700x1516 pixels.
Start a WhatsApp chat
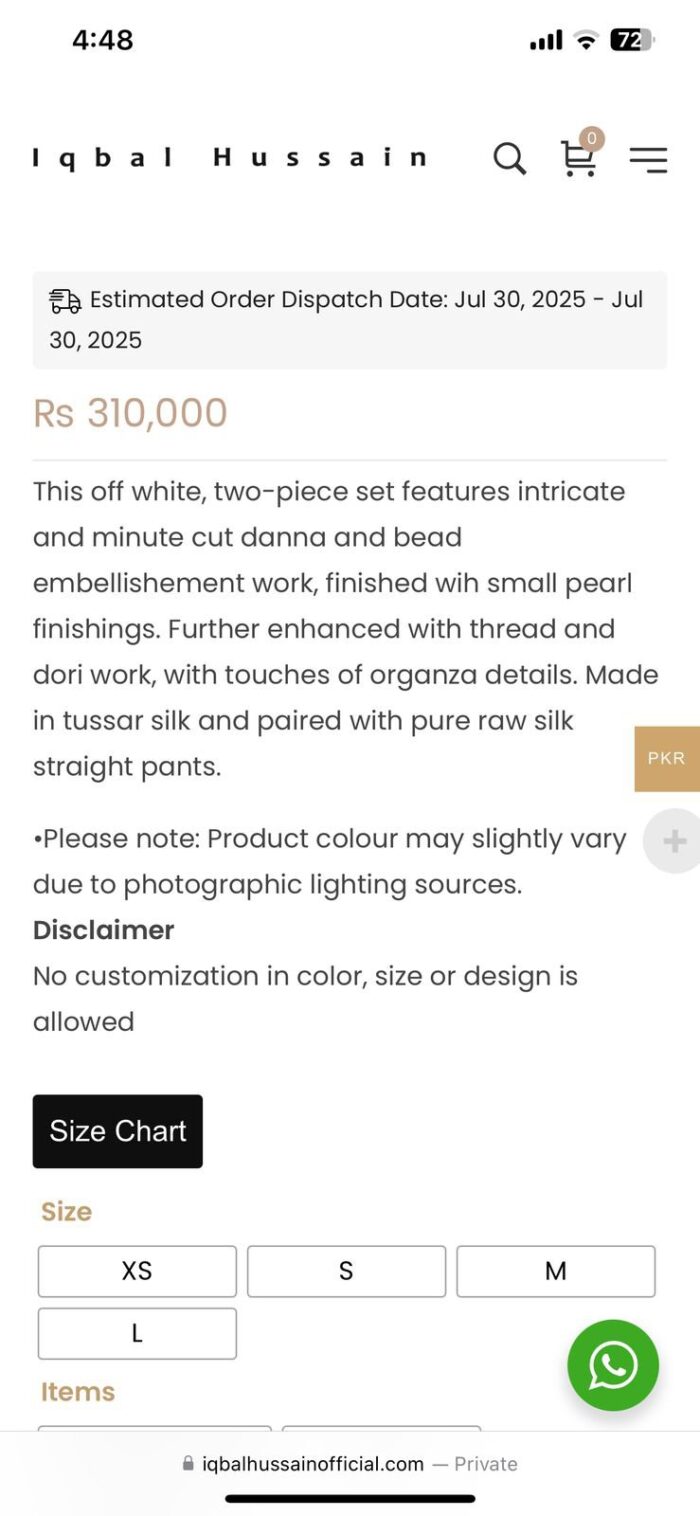pos(613,1365)
